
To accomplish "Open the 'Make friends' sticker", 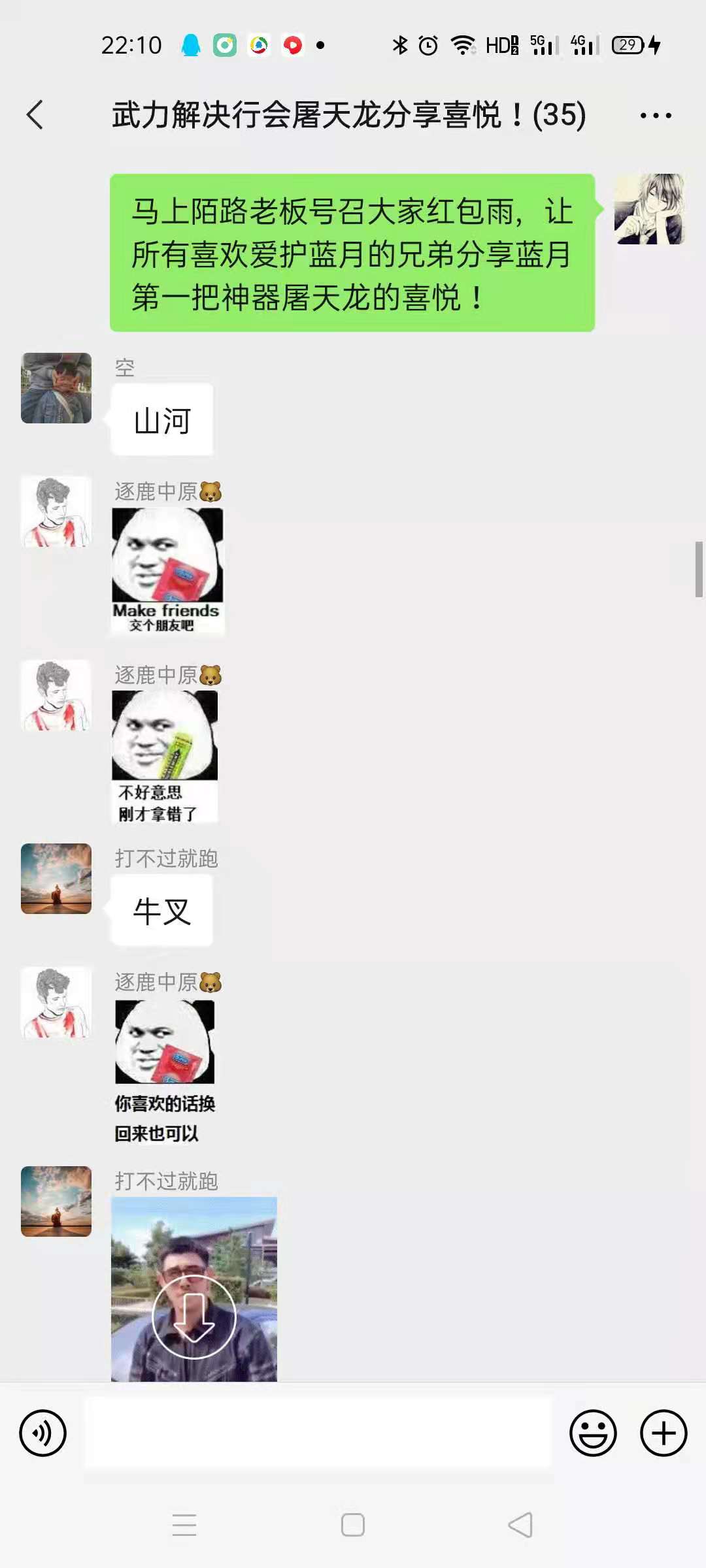I will click(x=167, y=571).
